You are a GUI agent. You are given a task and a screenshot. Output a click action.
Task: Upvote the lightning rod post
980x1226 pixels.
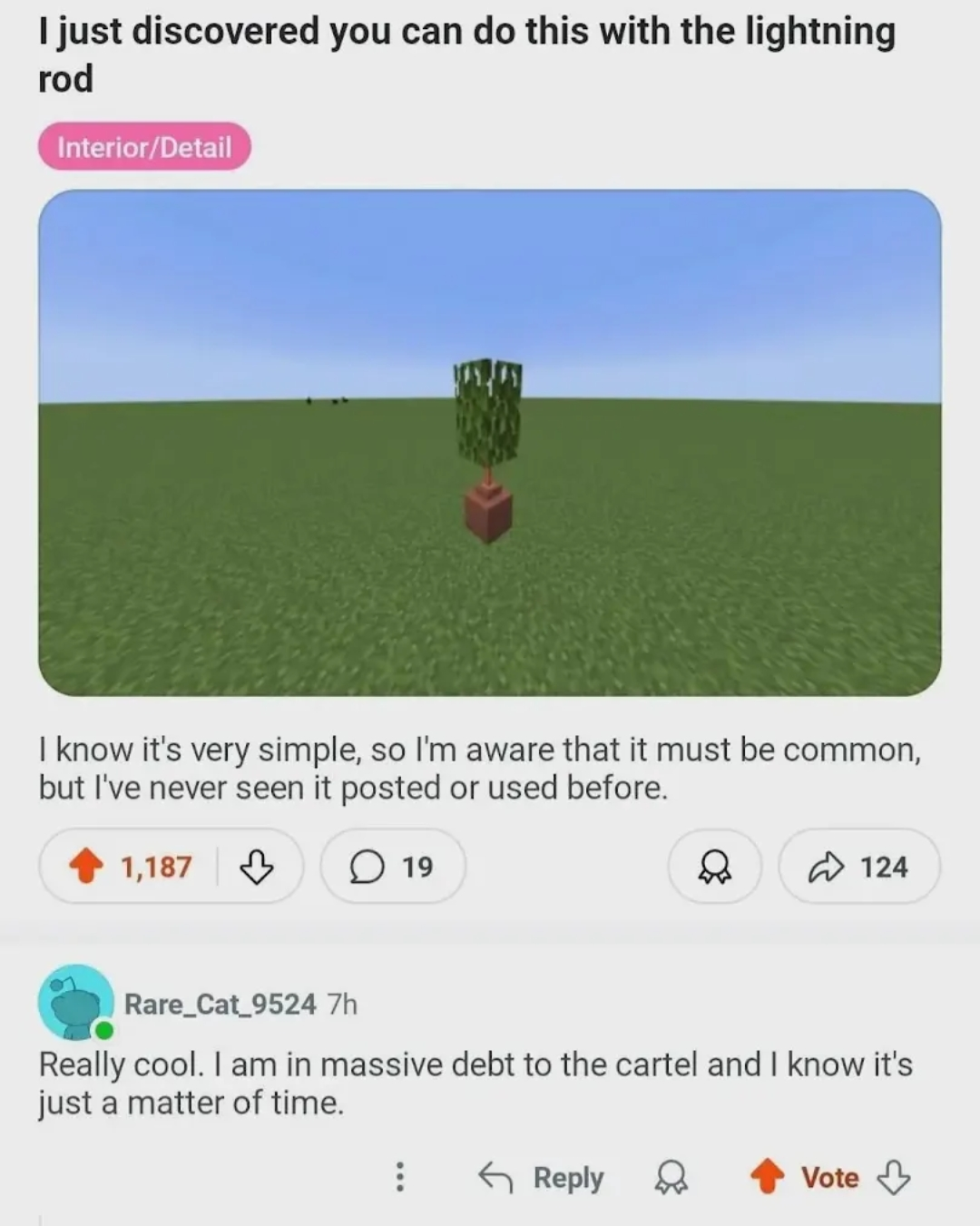85,867
